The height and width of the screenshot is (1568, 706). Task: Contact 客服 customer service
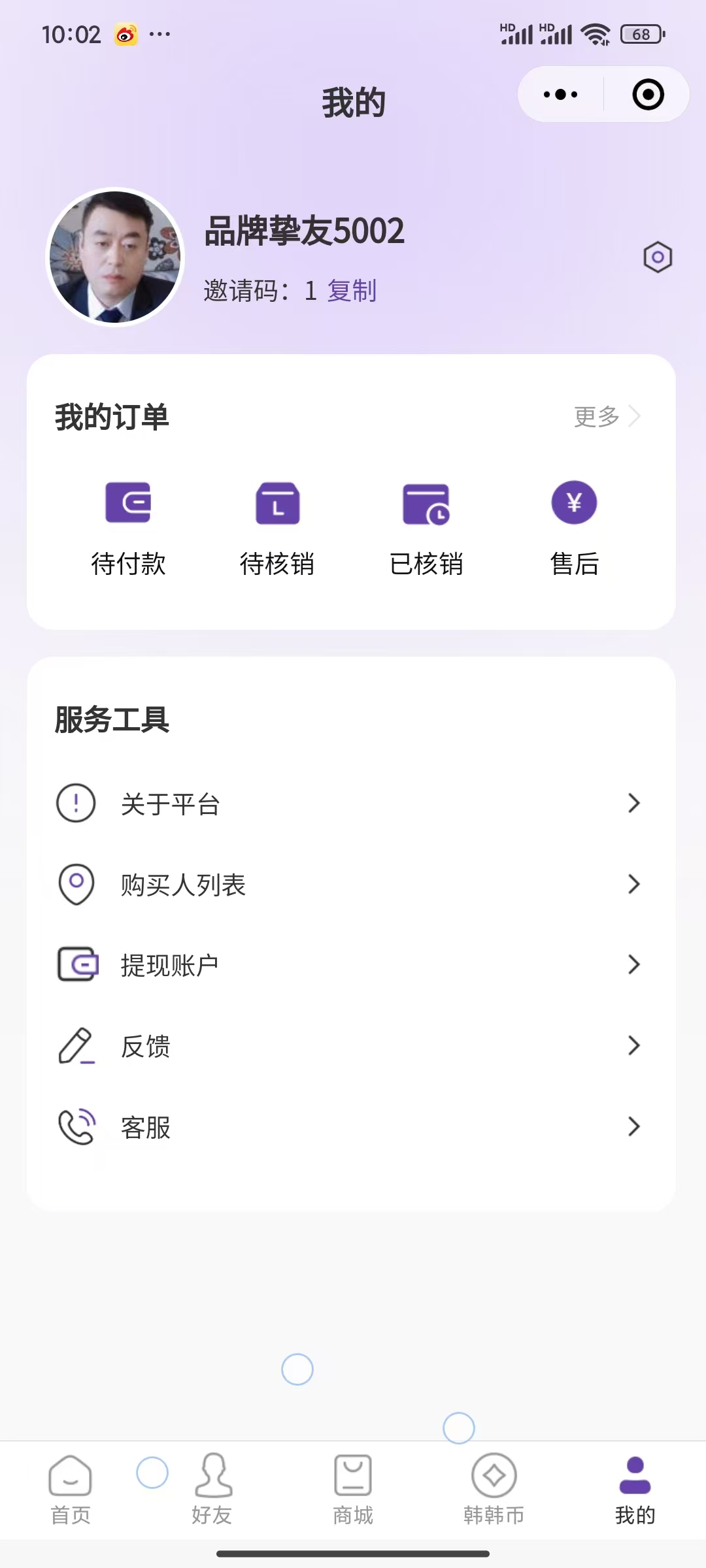click(x=351, y=1127)
